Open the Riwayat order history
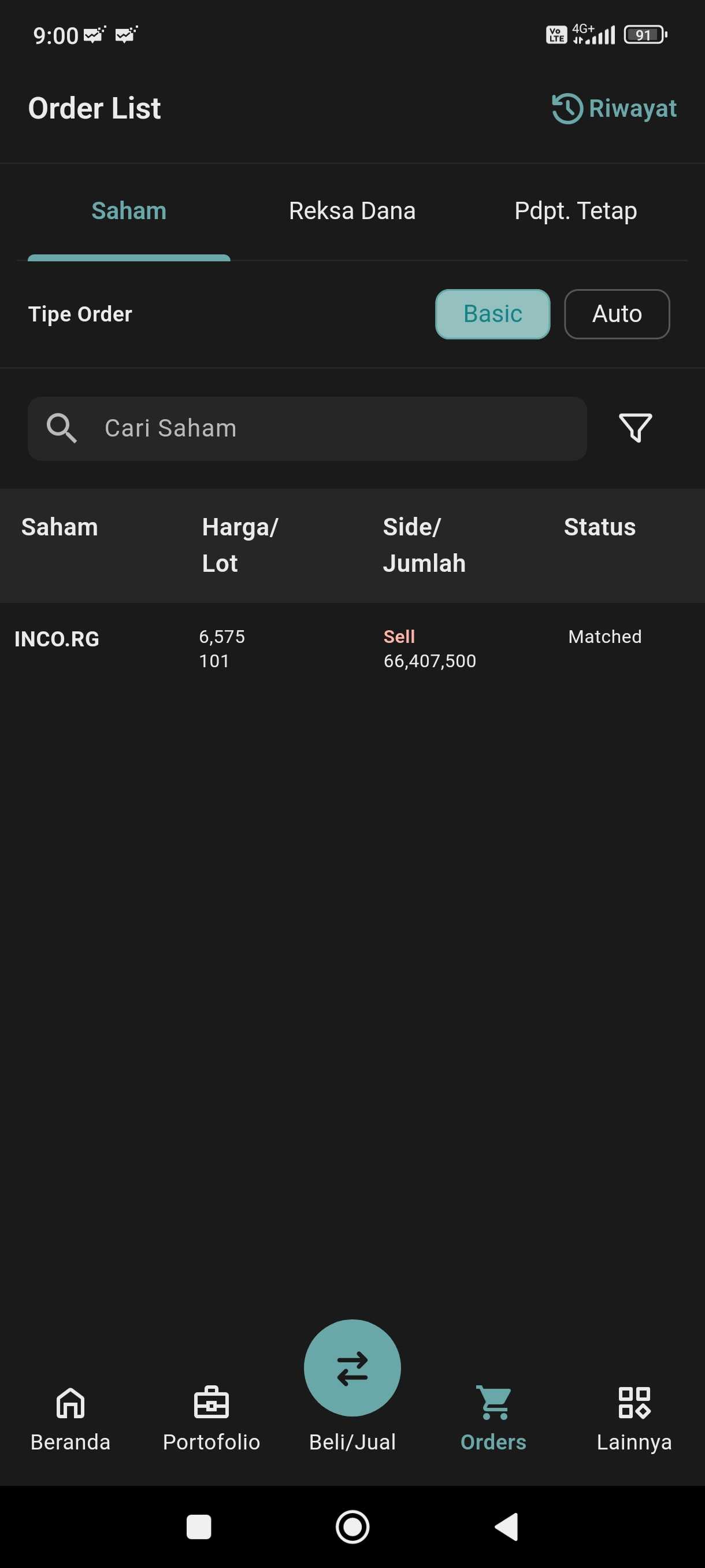Image resolution: width=705 pixels, height=1568 pixels. pyautogui.click(x=614, y=108)
